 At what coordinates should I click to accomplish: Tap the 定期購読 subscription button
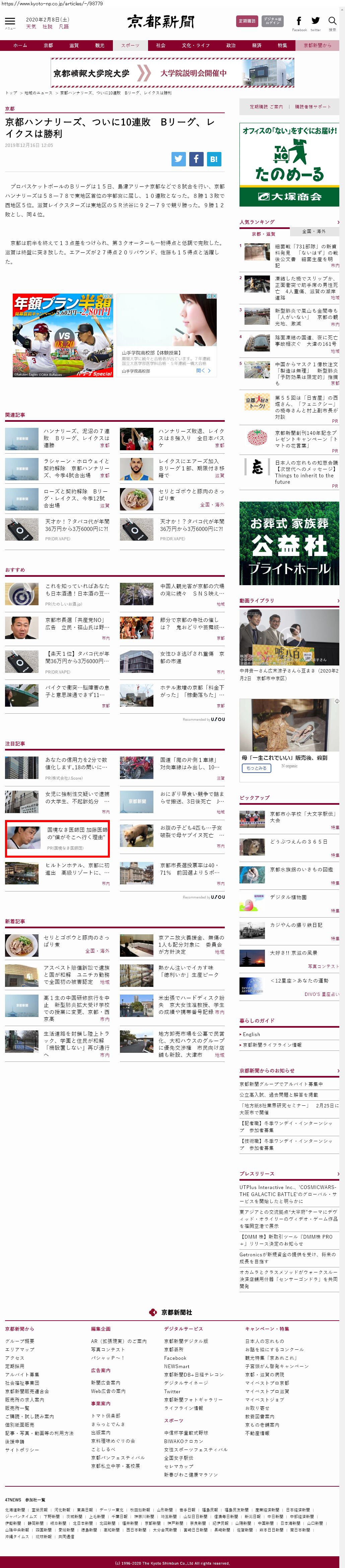pyautogui.click(x=246, y=21)
